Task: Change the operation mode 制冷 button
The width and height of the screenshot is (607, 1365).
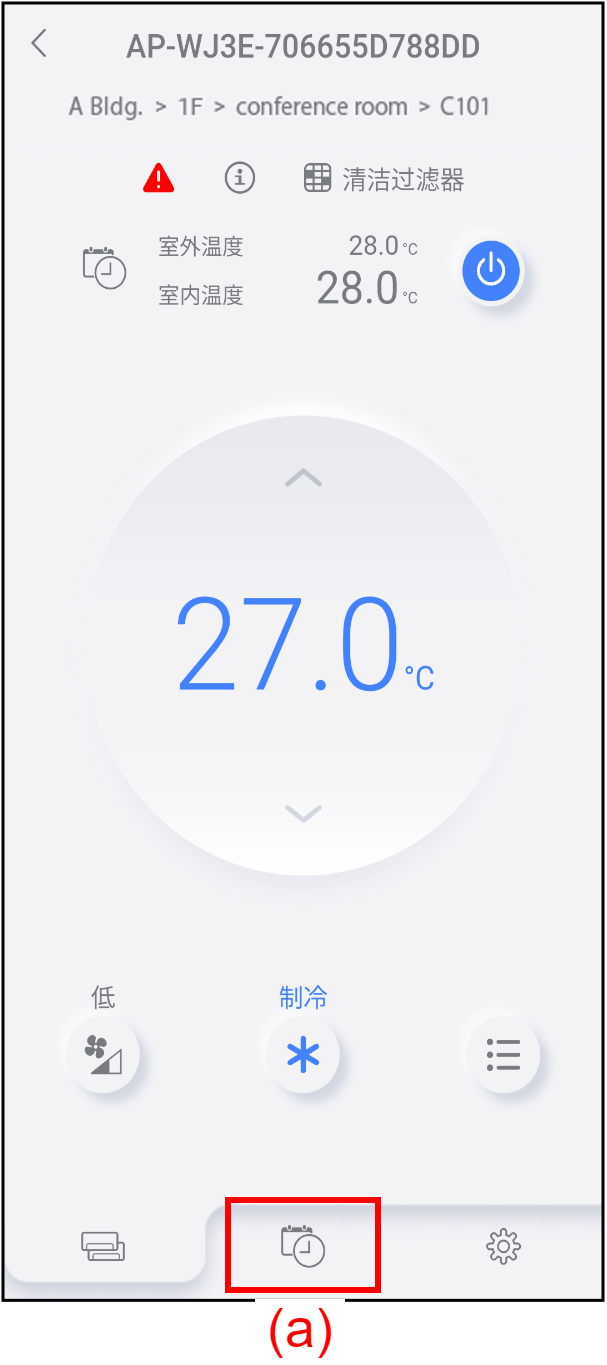Action: [303, 1054]
